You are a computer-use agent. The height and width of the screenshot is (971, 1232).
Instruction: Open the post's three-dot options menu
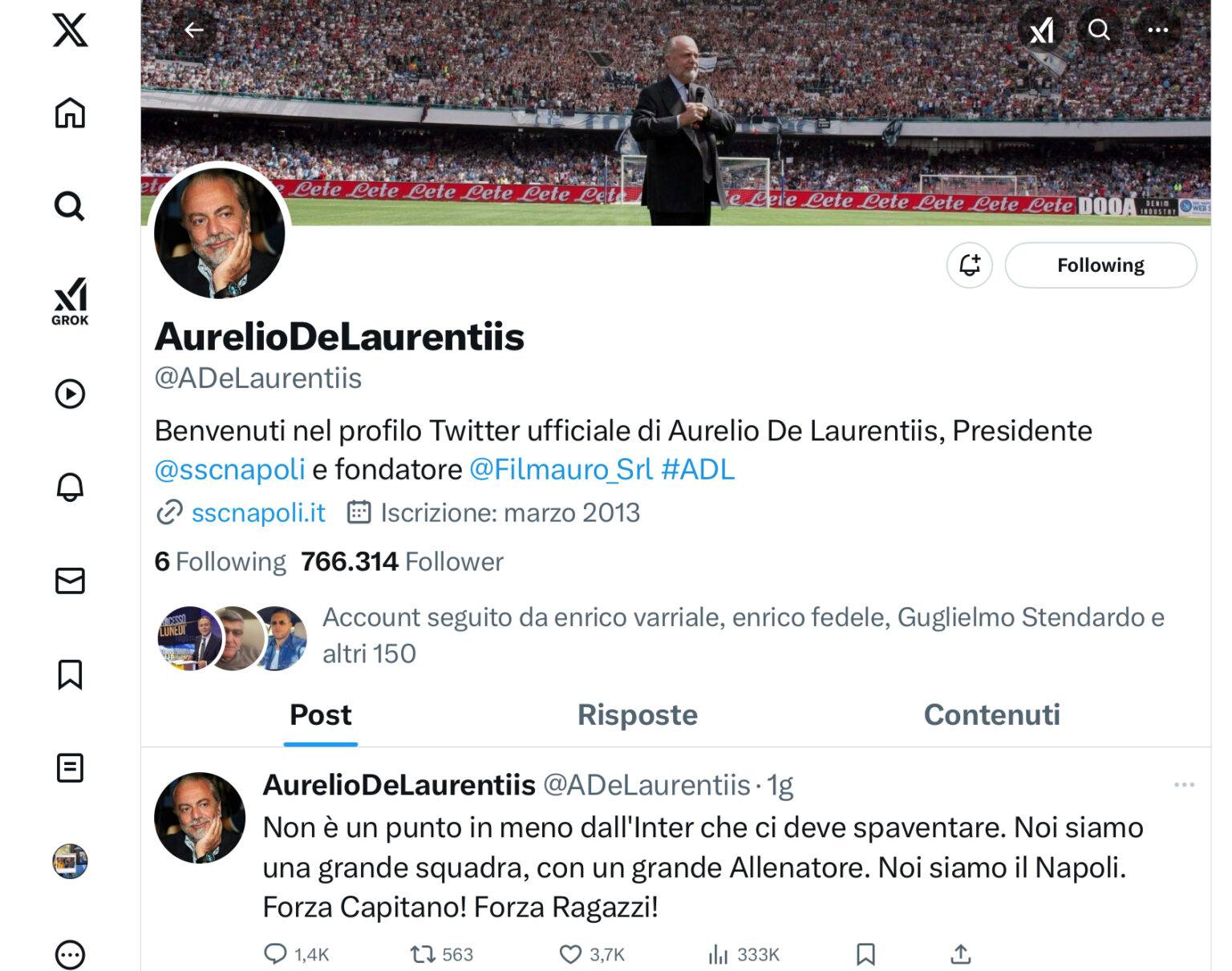pos(1184,784)
